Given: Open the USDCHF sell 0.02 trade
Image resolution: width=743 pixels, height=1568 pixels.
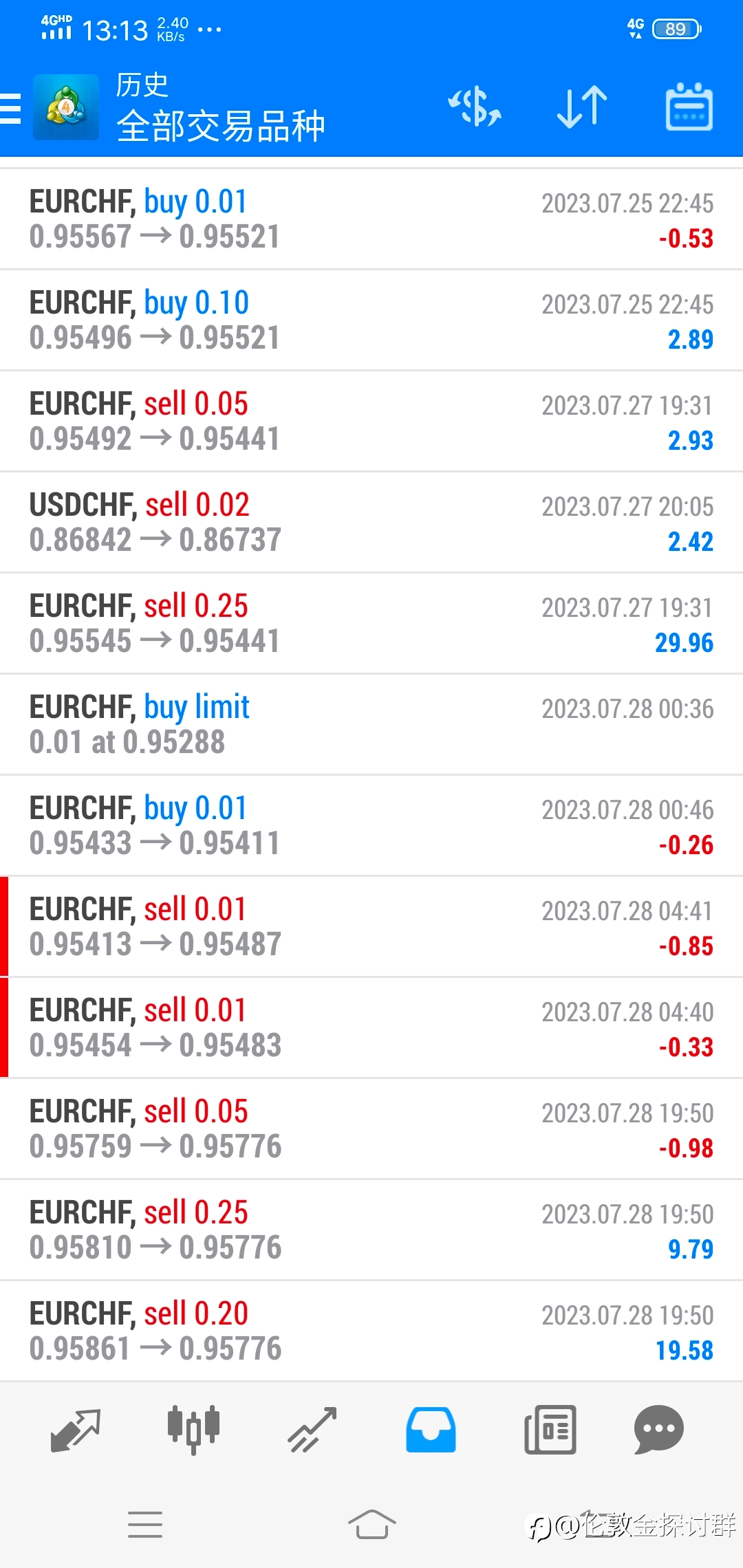Looking at the screenshot, I should point(371,523).
